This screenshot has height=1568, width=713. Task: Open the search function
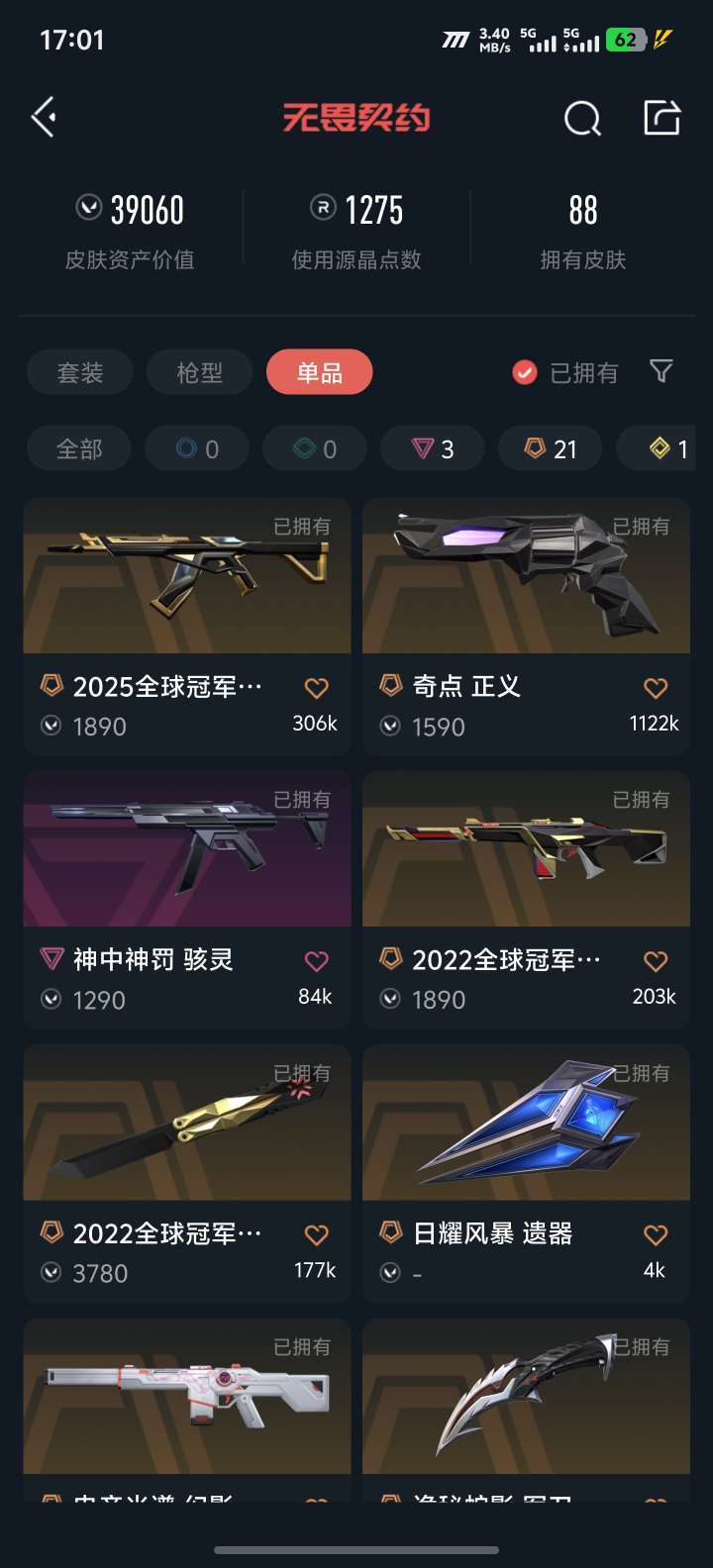pos(582,117)
